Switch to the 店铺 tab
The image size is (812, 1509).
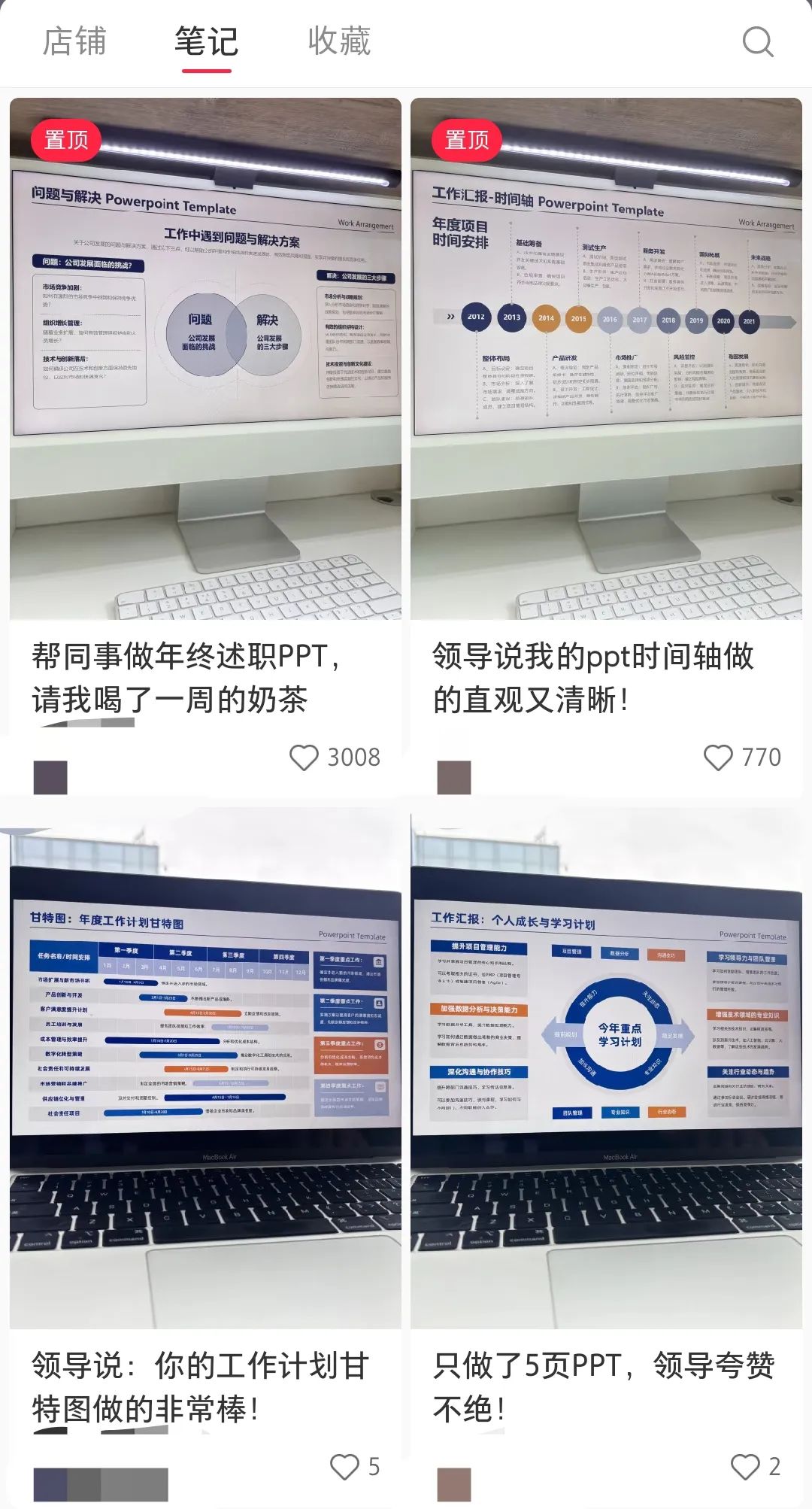tap(74, 41)
